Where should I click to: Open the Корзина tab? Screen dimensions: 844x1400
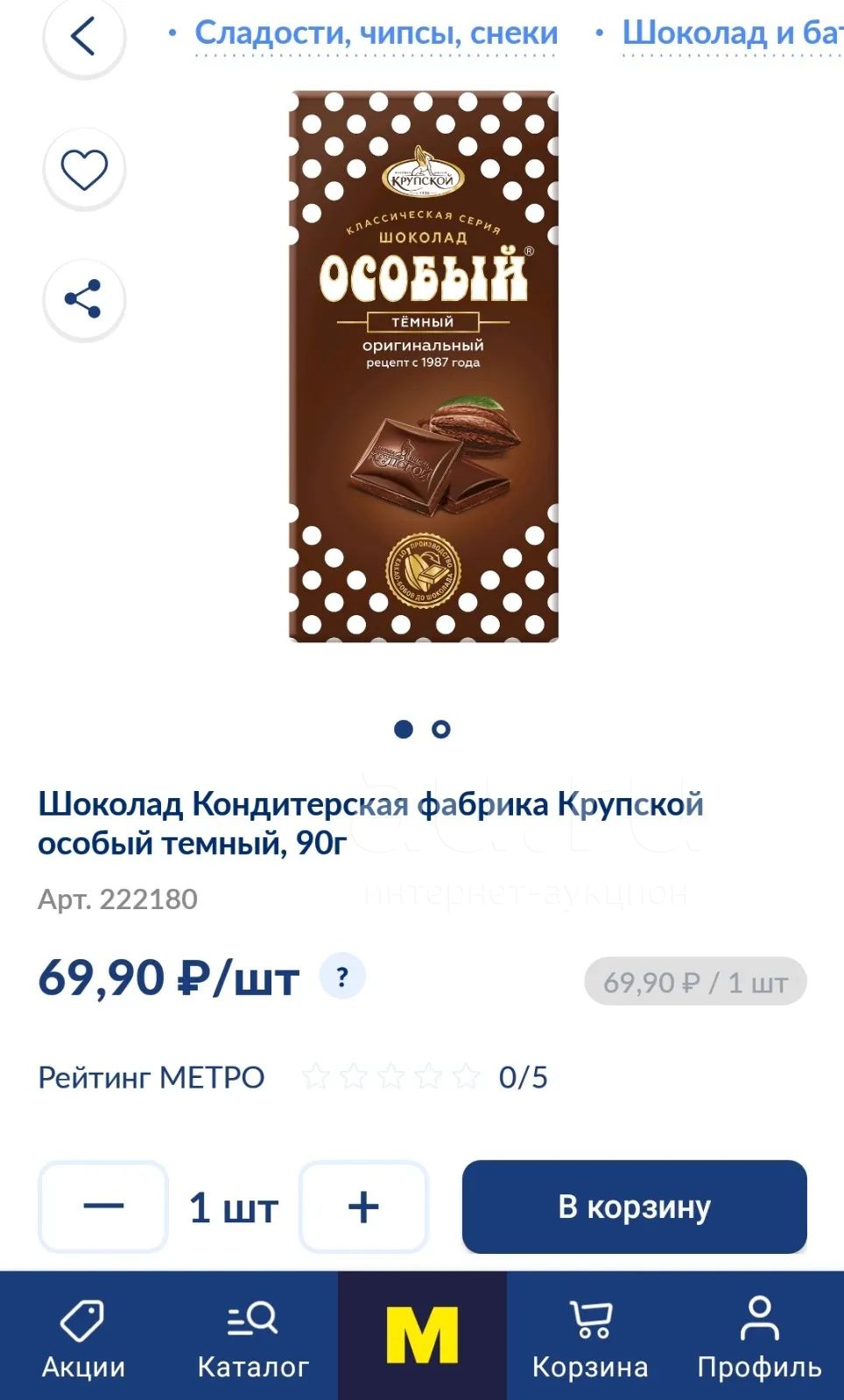click(590, 1337)
